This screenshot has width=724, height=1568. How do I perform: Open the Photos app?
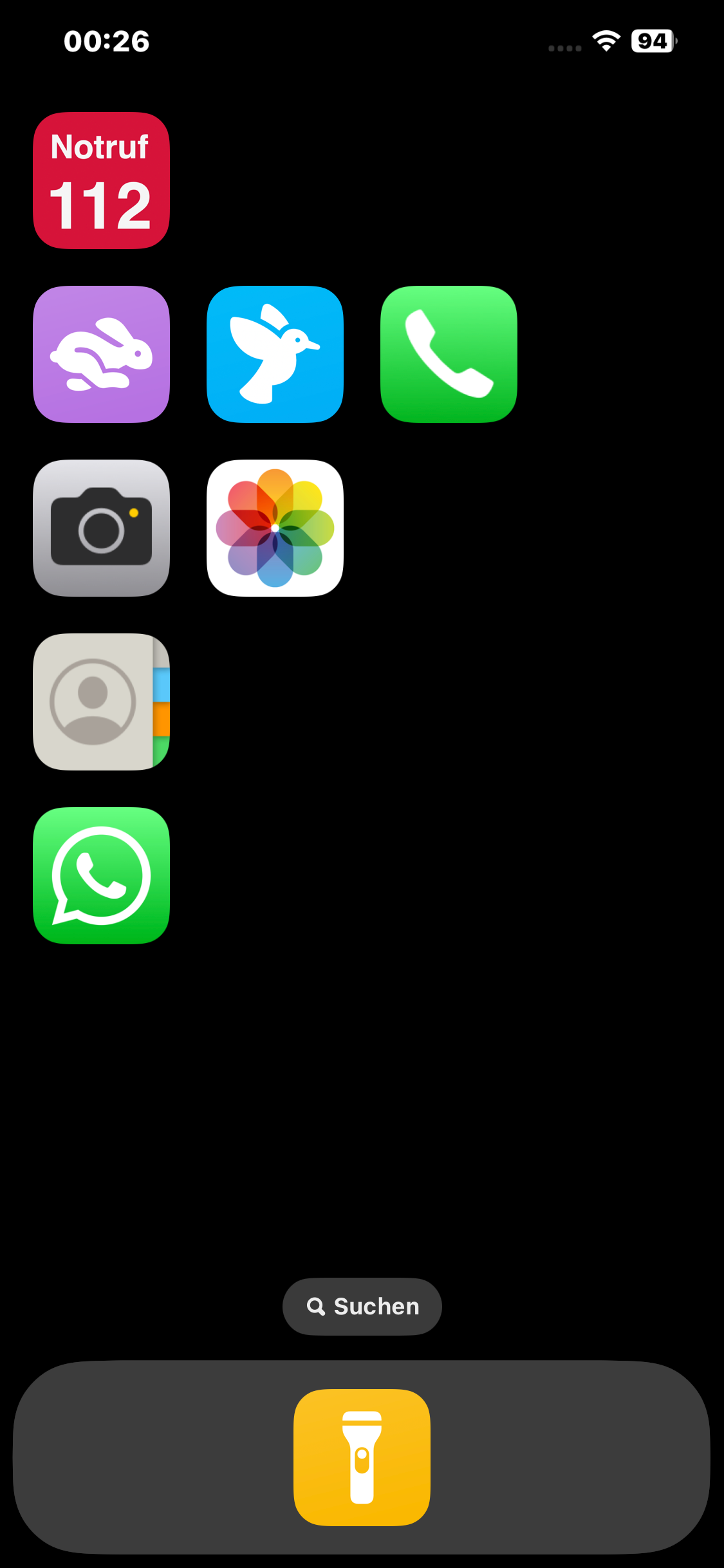(275, 528)
